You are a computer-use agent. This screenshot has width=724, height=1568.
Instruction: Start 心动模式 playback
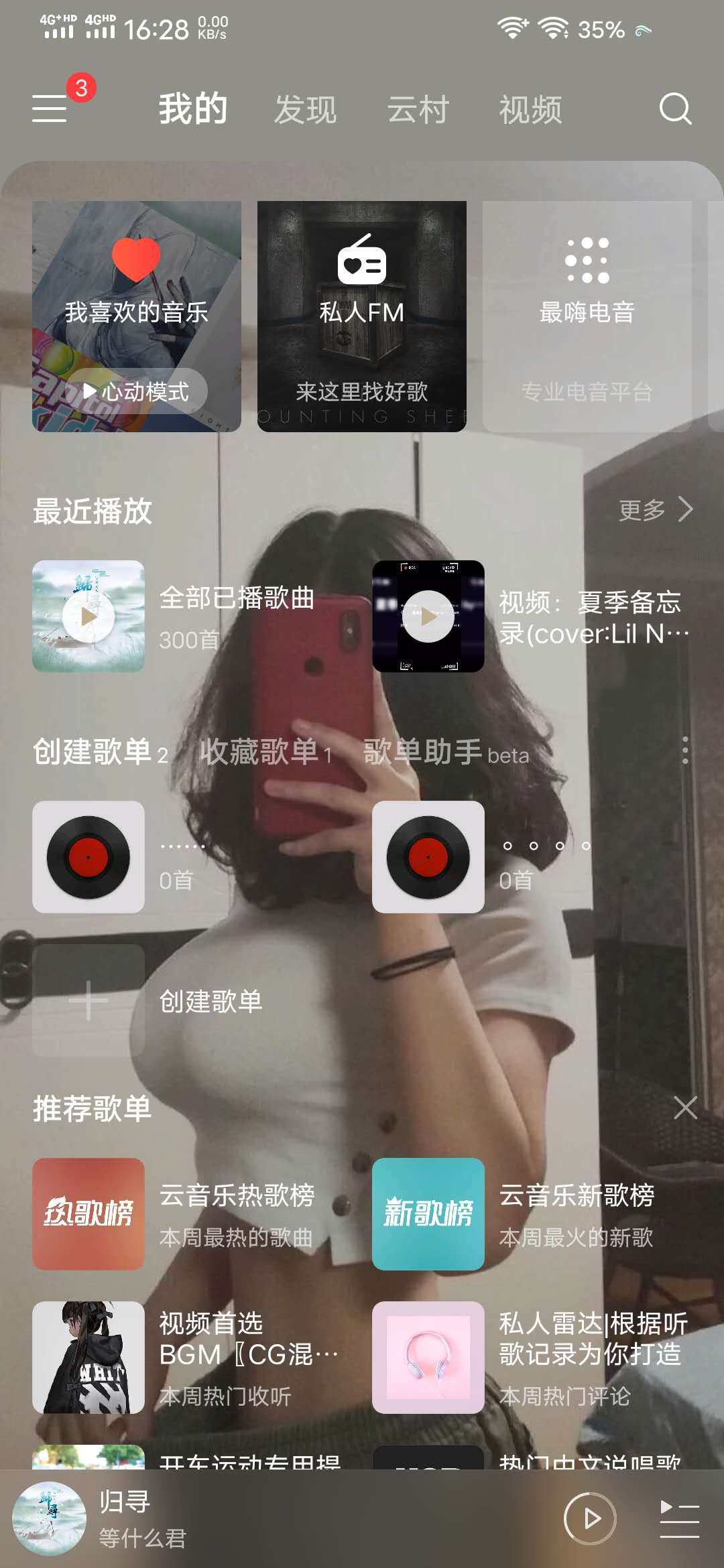coord(137,391)
